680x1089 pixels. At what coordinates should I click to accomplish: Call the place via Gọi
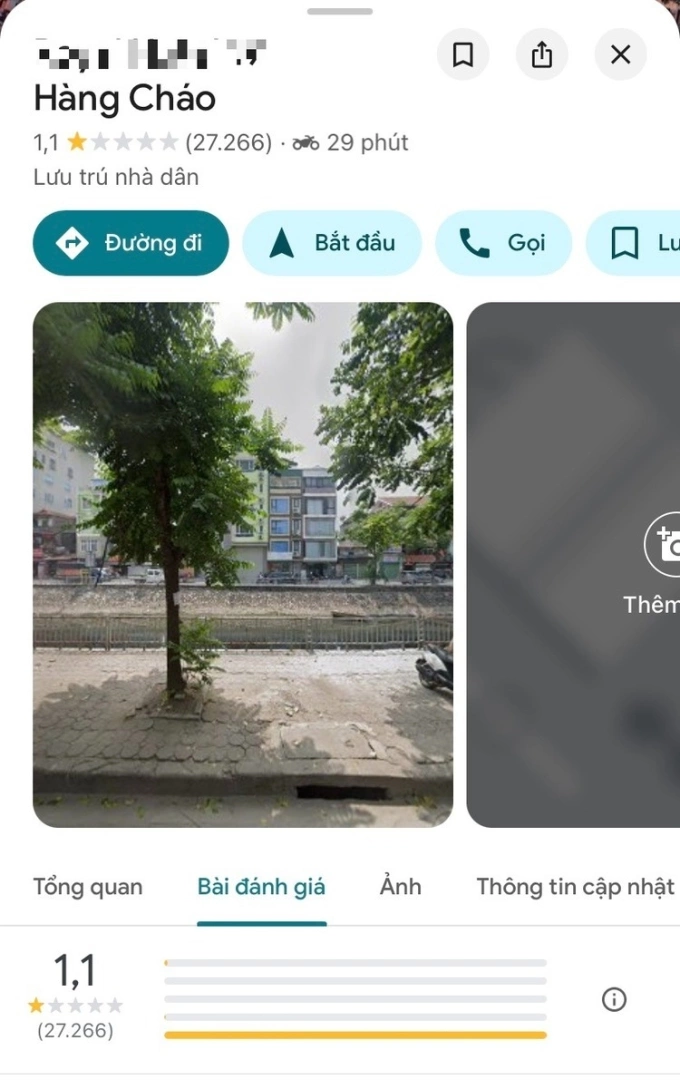(x=504, y=243)
